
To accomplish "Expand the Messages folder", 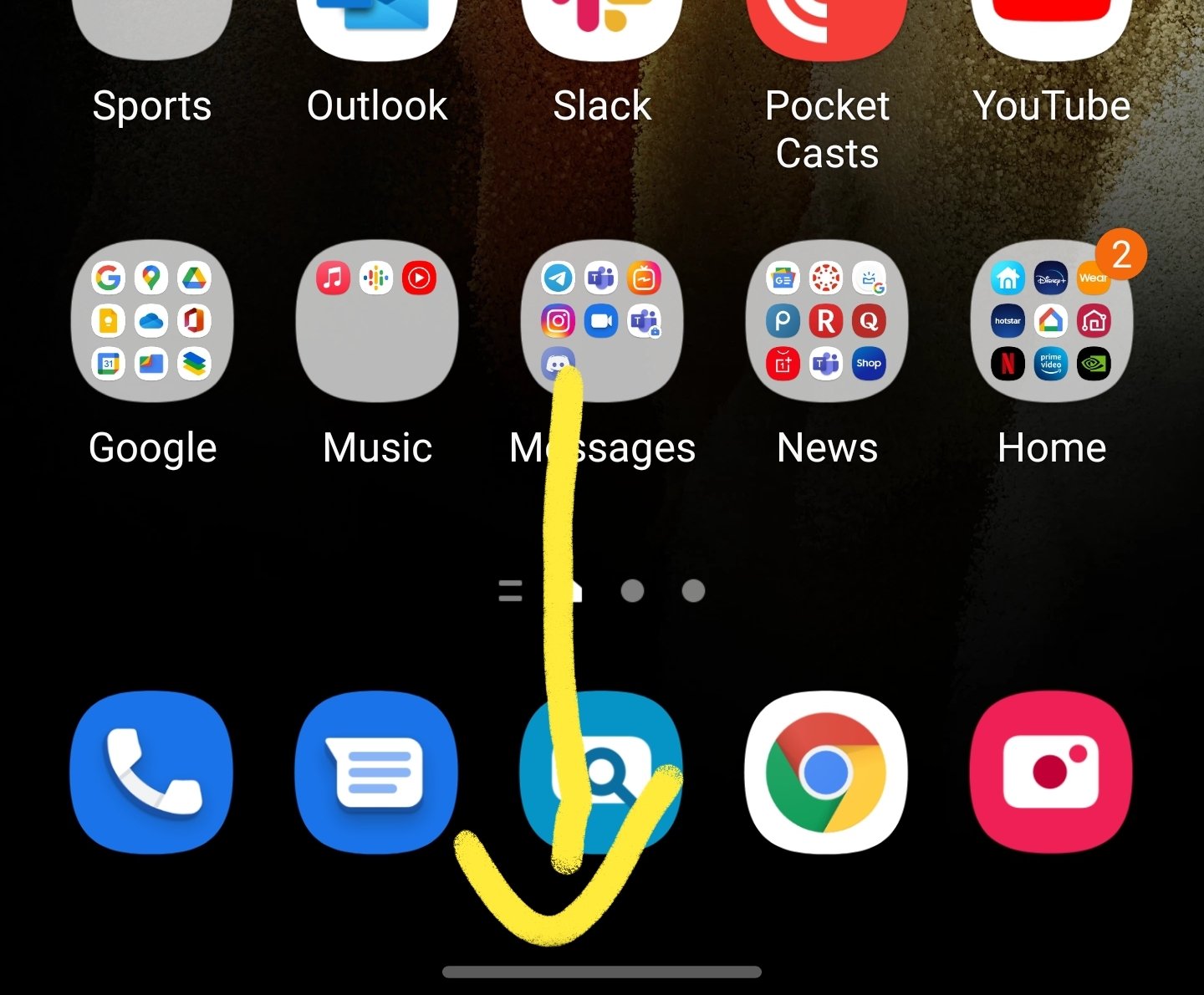I will (602, 321).
